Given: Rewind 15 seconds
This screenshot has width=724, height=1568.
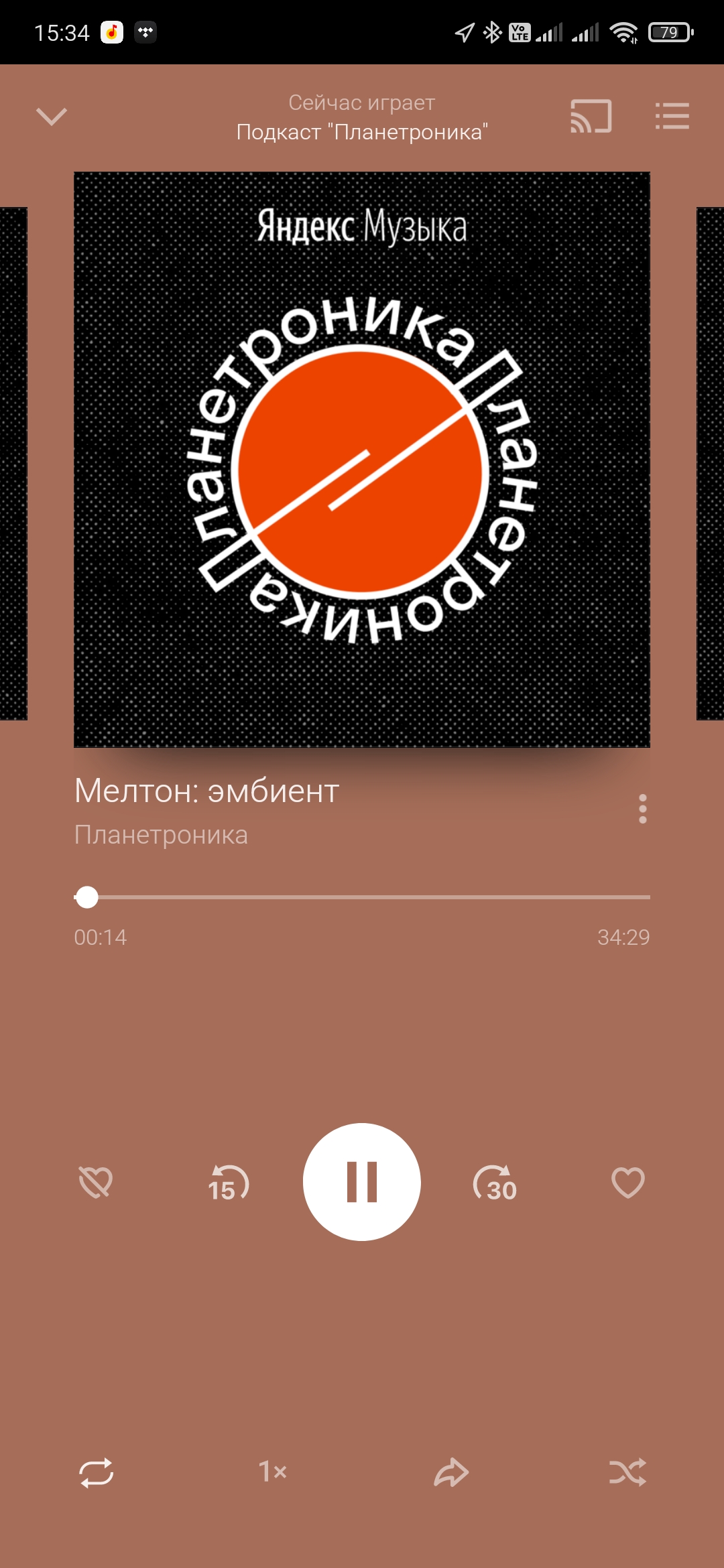Looking at the screenshot, I should click(228, 1183).
